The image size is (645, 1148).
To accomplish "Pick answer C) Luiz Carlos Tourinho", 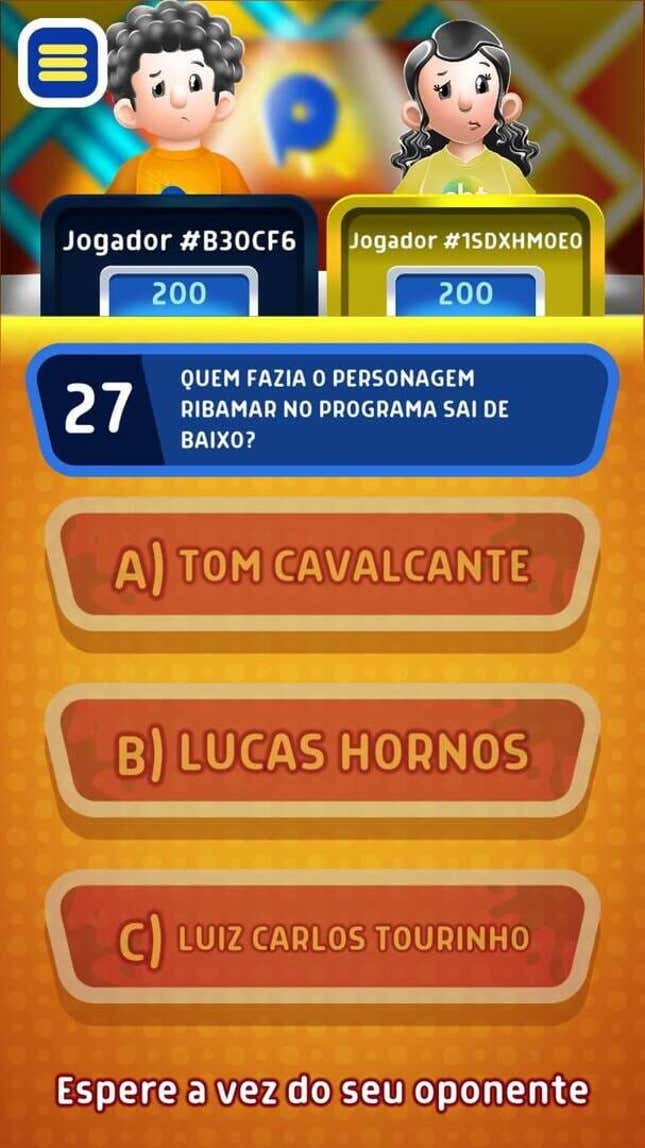I will pos(322,938).
